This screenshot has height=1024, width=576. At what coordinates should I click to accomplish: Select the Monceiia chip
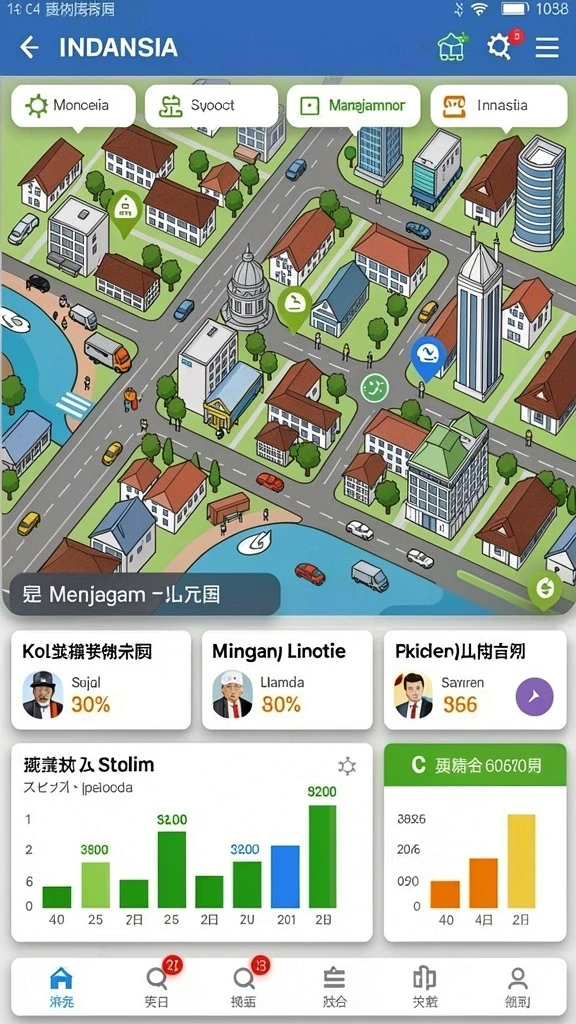[x=73, y=105]
